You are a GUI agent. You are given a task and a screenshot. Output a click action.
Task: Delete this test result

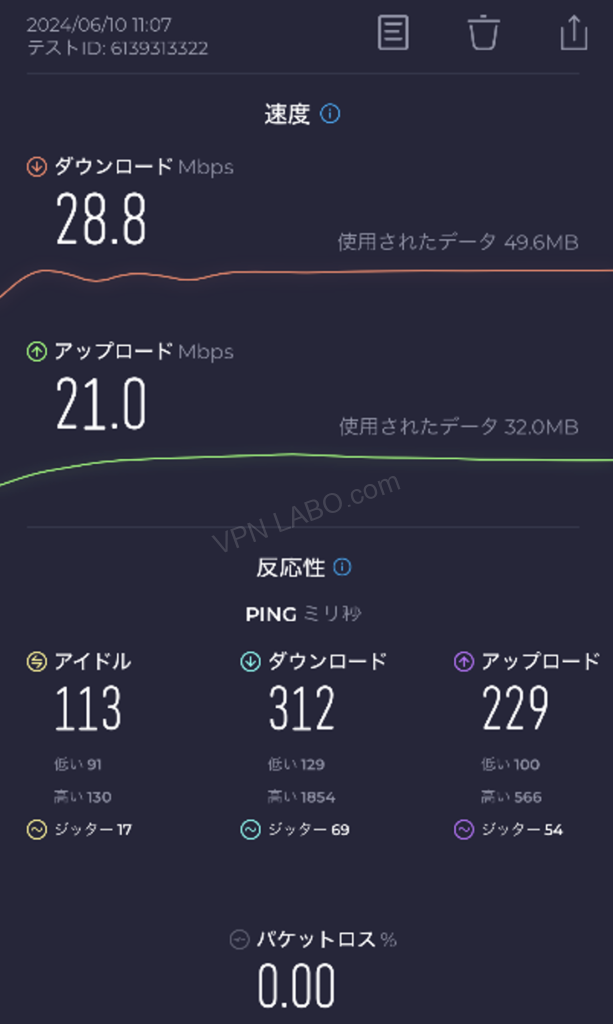point(483,32)
